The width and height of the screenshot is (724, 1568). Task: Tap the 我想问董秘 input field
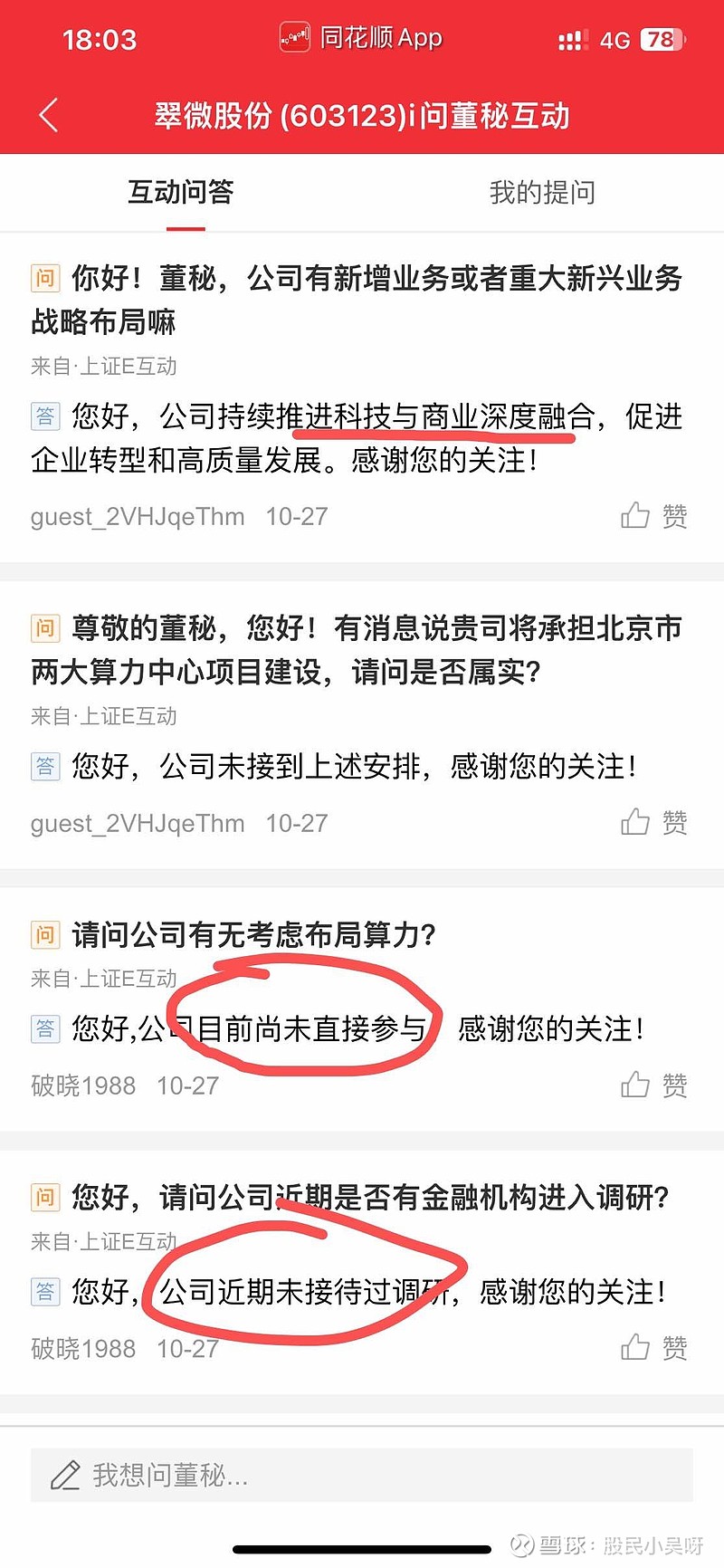coord(362,1475)
